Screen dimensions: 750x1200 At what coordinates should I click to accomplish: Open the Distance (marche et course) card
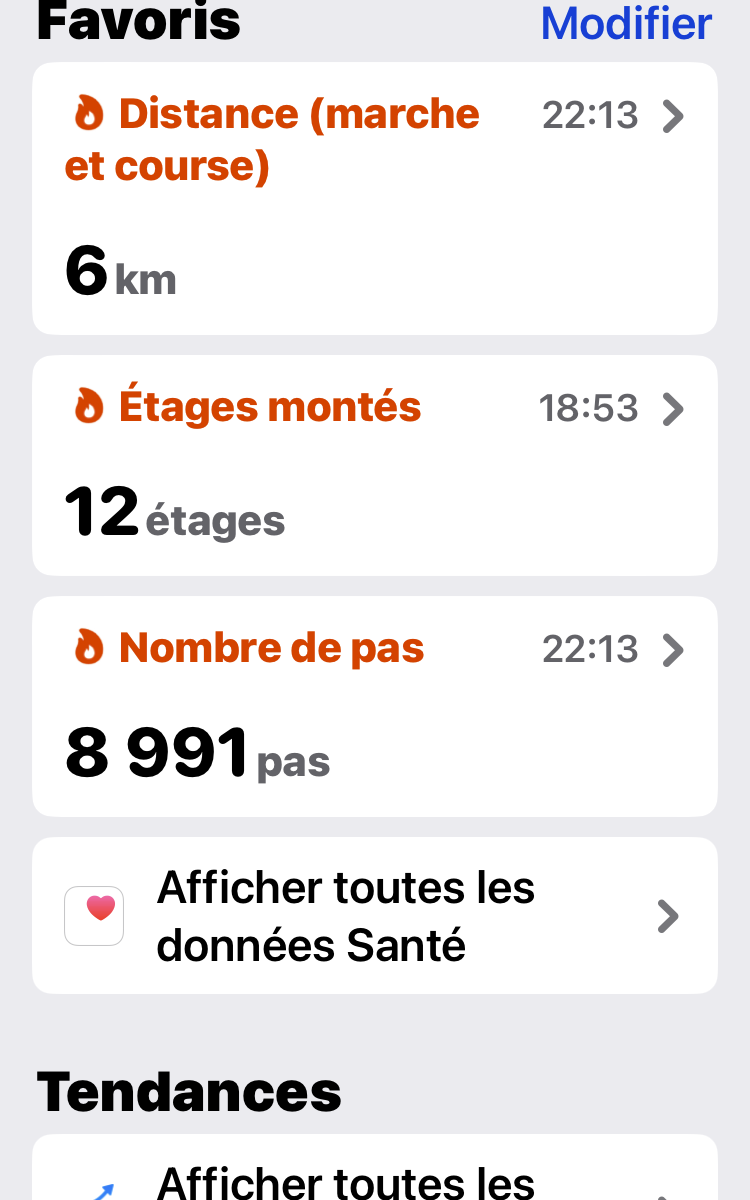[x=375, y=198]
